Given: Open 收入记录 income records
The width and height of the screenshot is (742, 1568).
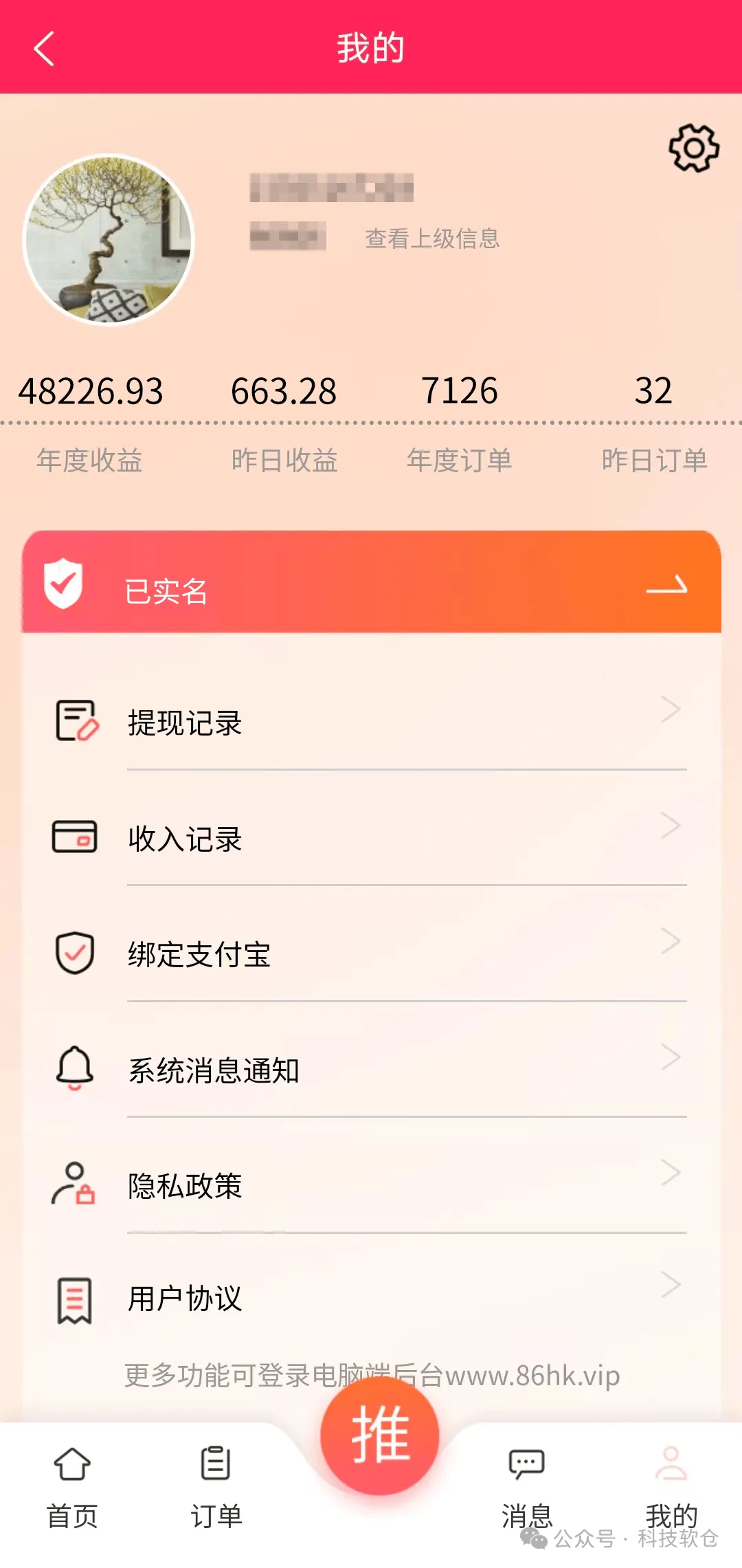Looking at the screenshot, I should (371, 839).
